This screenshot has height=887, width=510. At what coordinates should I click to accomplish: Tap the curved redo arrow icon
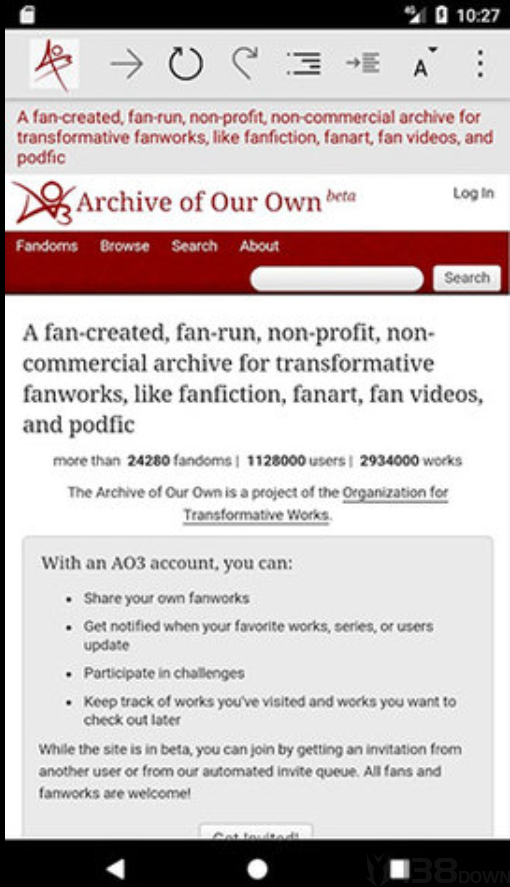pyautogui.click(x=245, y=63)
